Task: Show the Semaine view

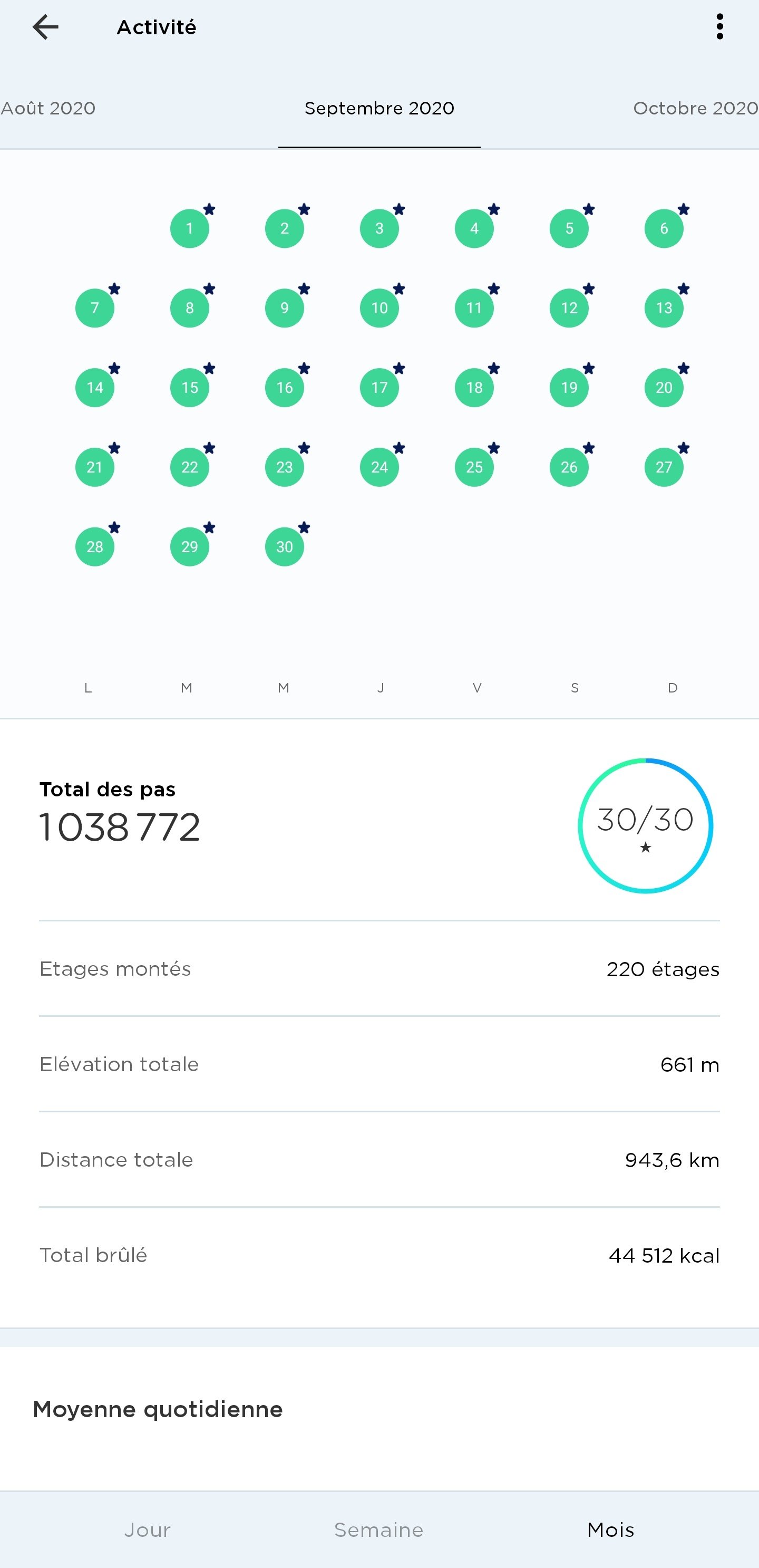Action: tap(378, 1529)
